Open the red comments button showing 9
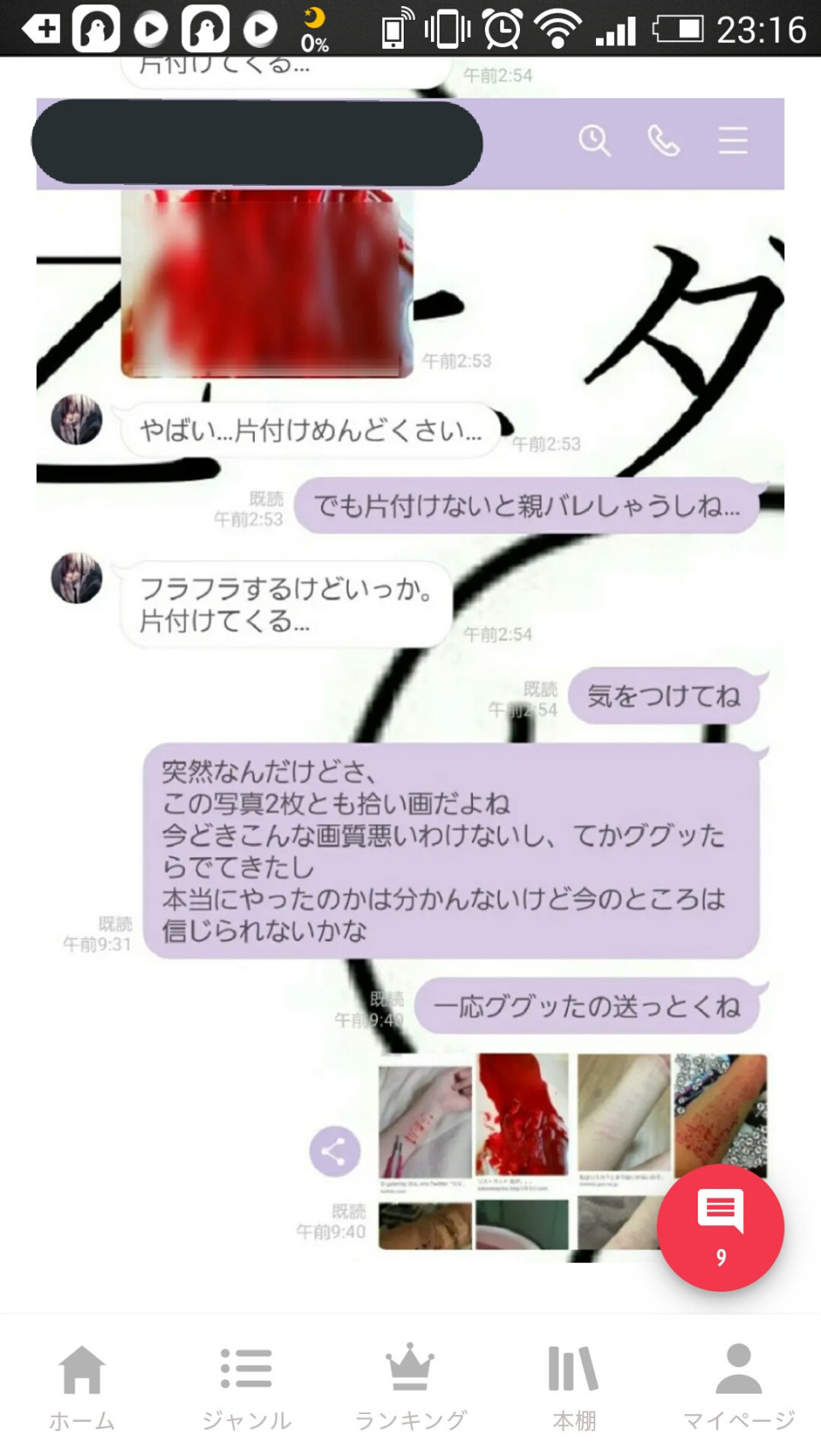This screenshot has height=1456, width=821. point(720,1228)
